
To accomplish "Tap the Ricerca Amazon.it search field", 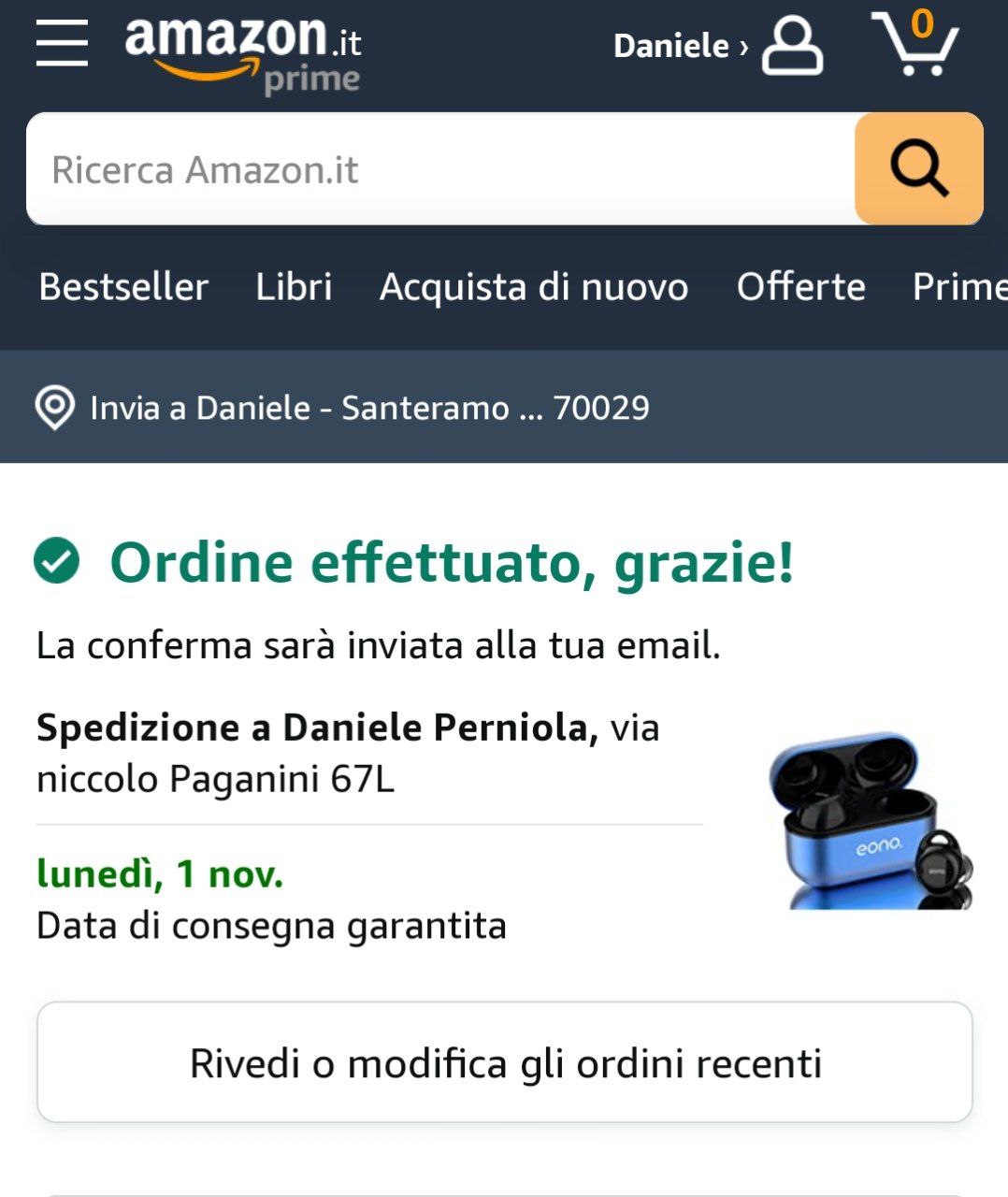I will click(x=439, y=170).
